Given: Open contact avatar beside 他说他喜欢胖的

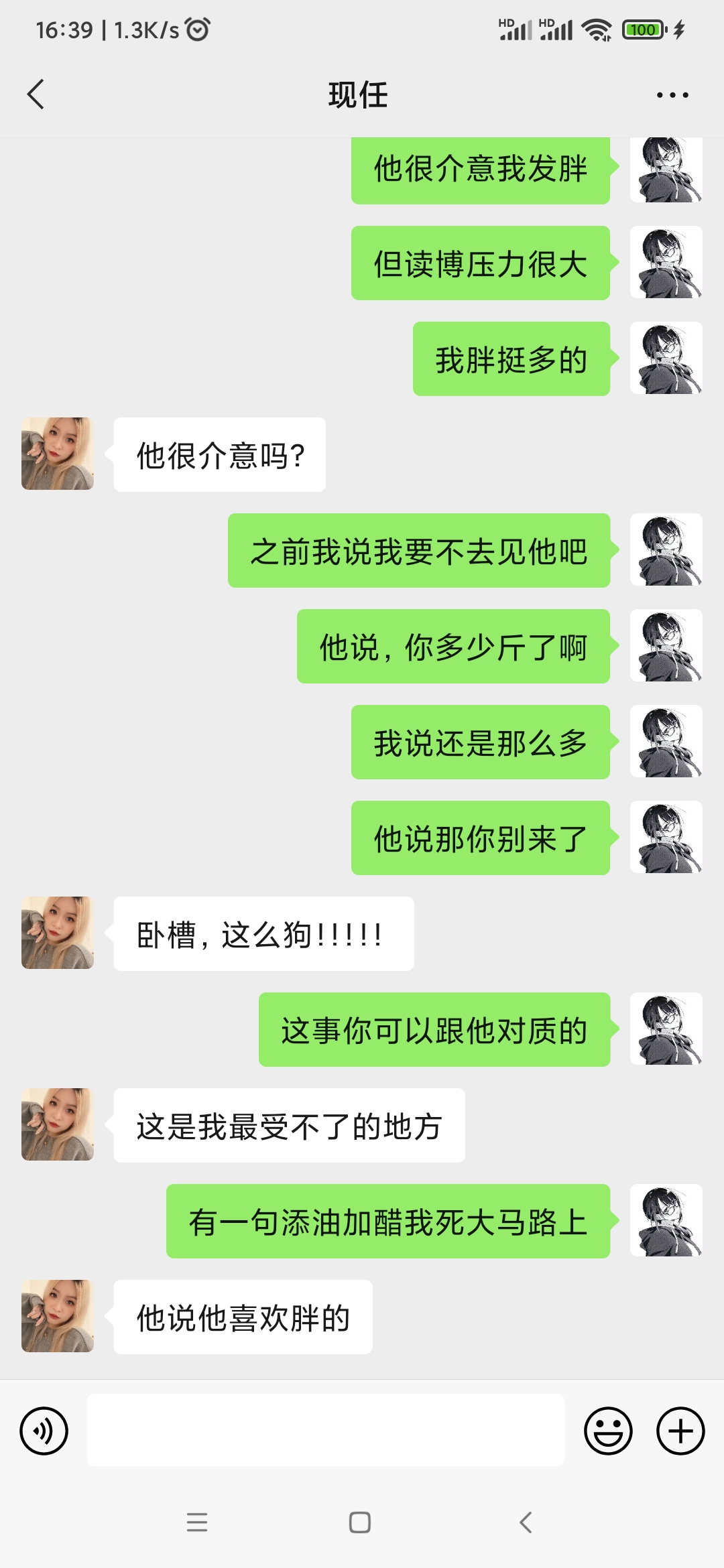Looking at the screenshot, I should coord(58,1316).
